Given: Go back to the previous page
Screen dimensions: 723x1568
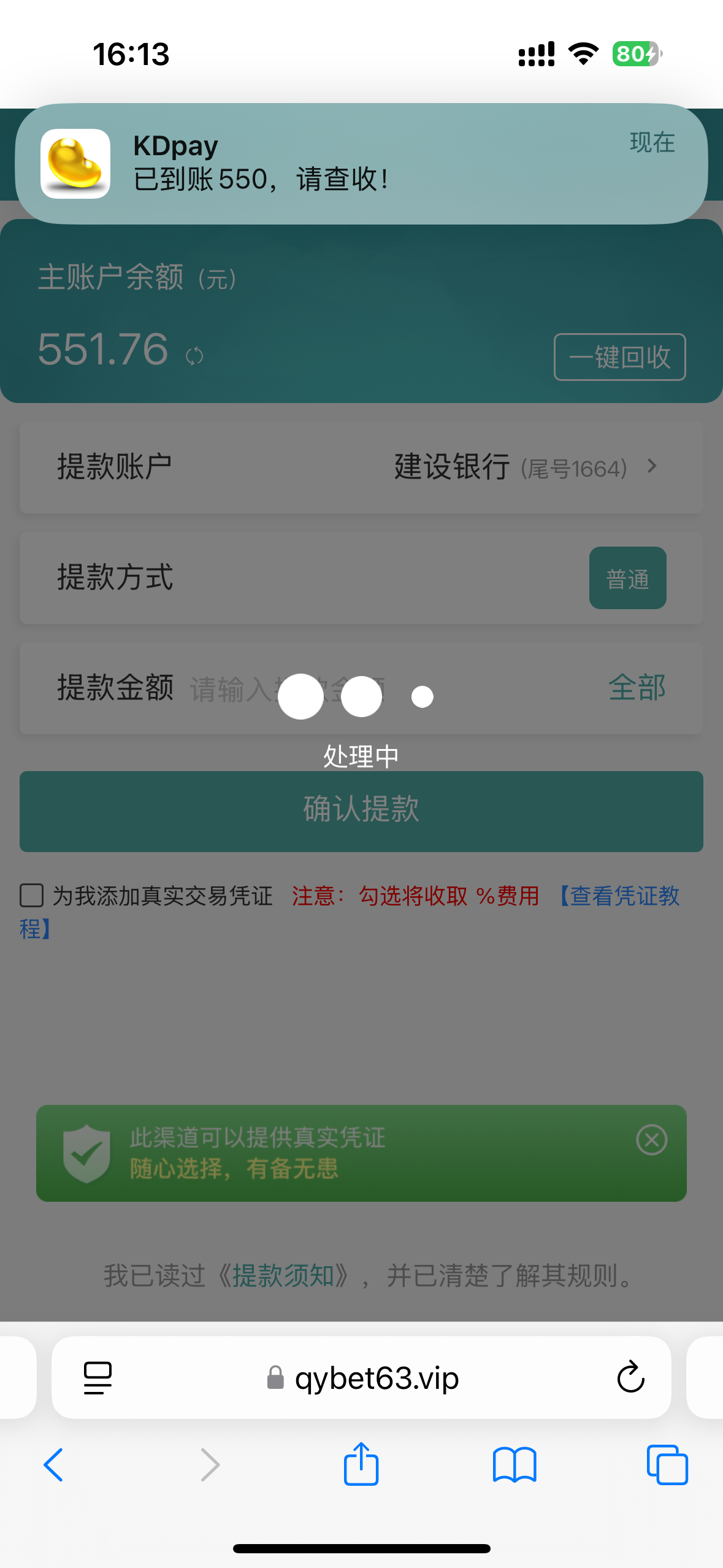Looking at the screenshot, I should pyautogui.click(x=54, y=1465).
